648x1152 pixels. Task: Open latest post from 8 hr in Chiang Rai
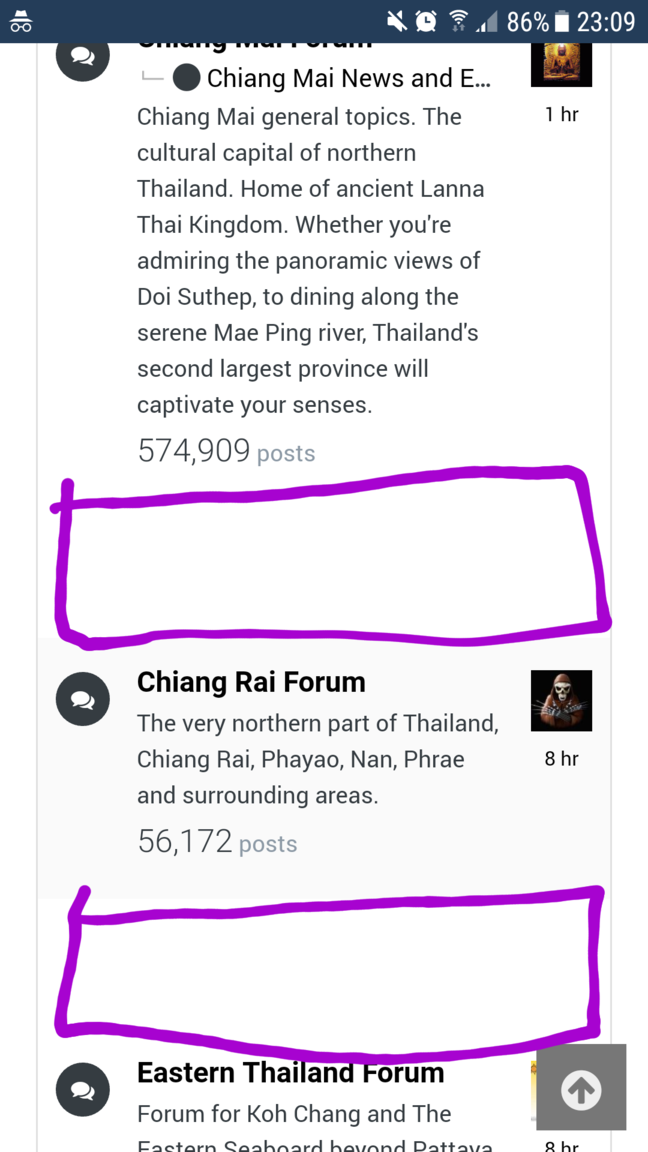click(x=561, y=759)
